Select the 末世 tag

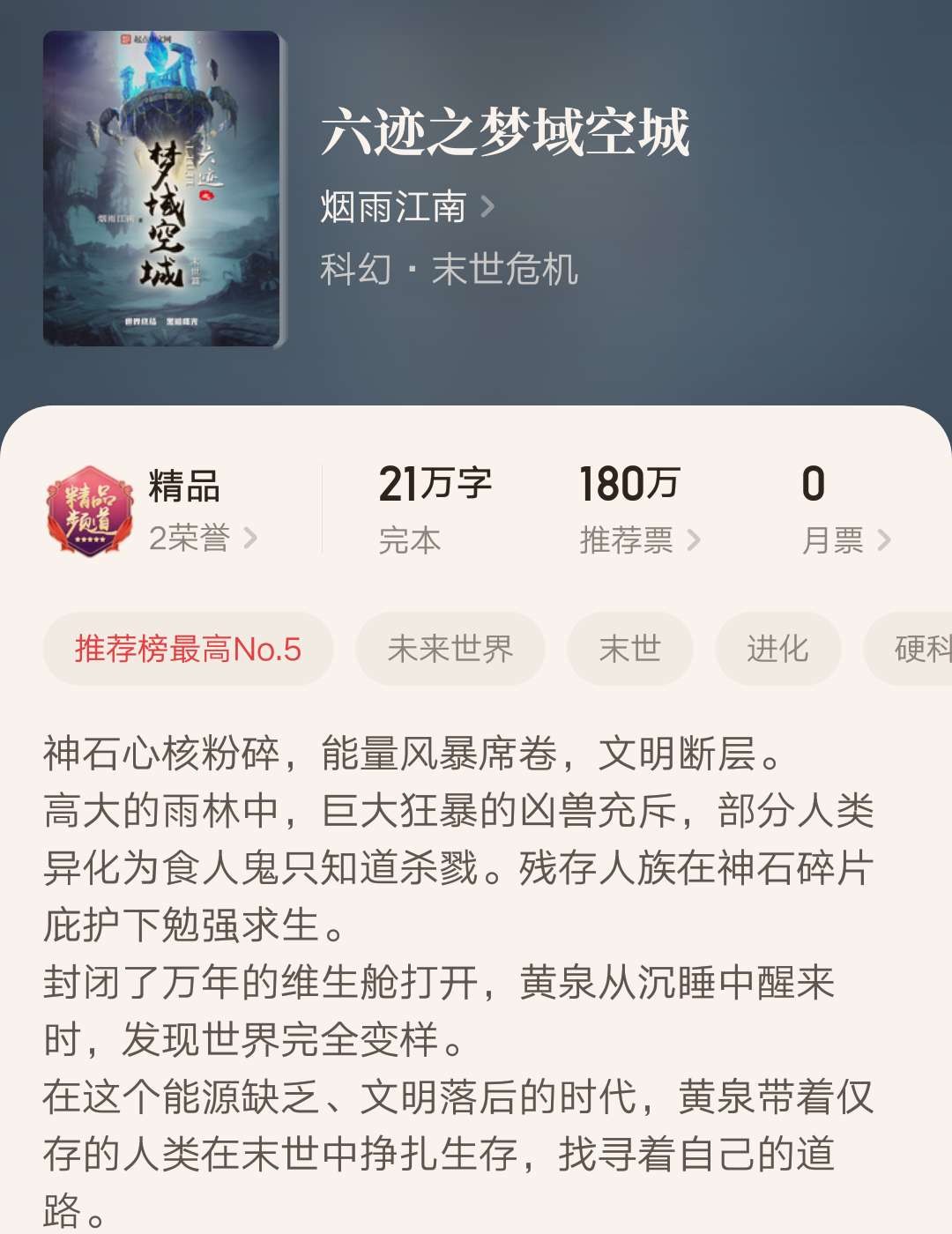629,650
